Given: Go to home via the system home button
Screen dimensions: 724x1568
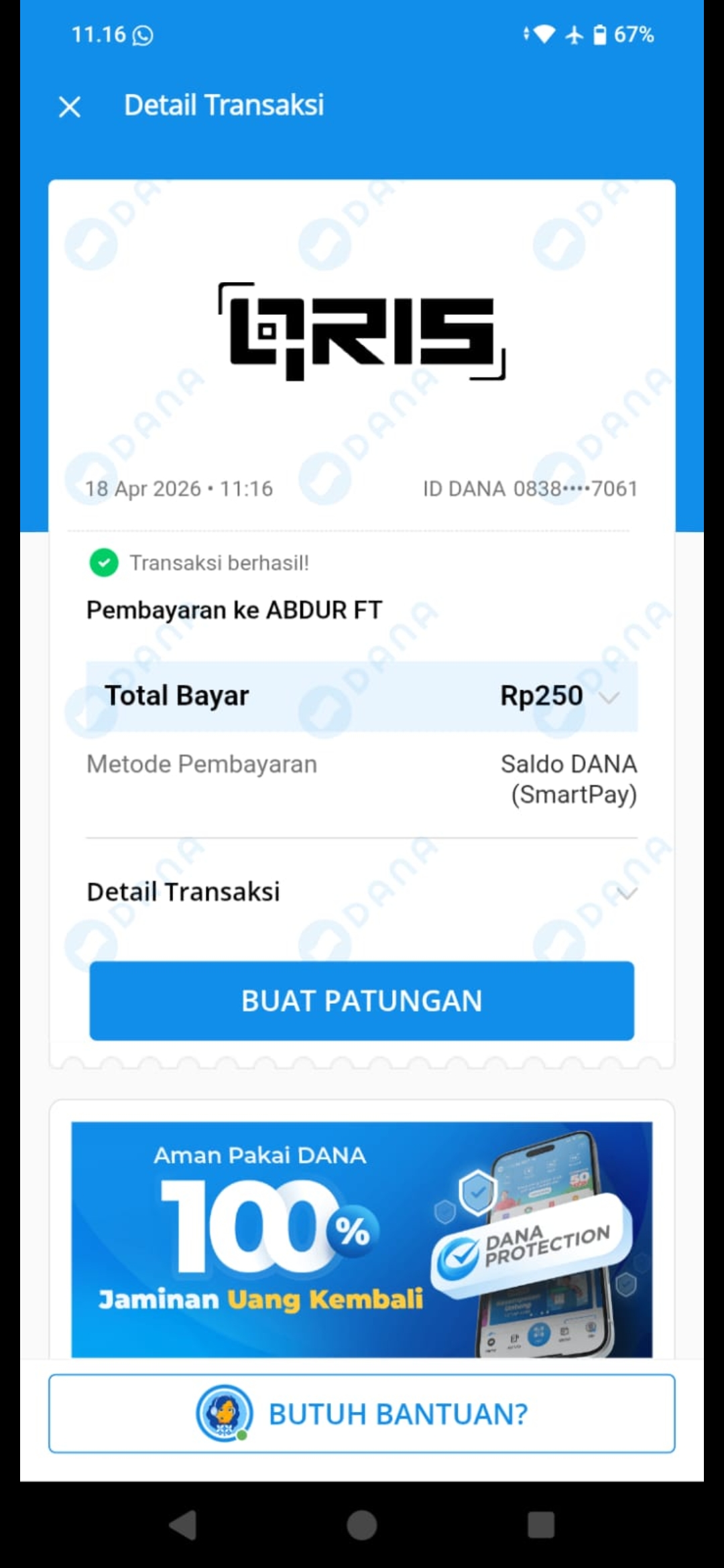Looking at the screenshot, I should click(x=362, y=1525).
